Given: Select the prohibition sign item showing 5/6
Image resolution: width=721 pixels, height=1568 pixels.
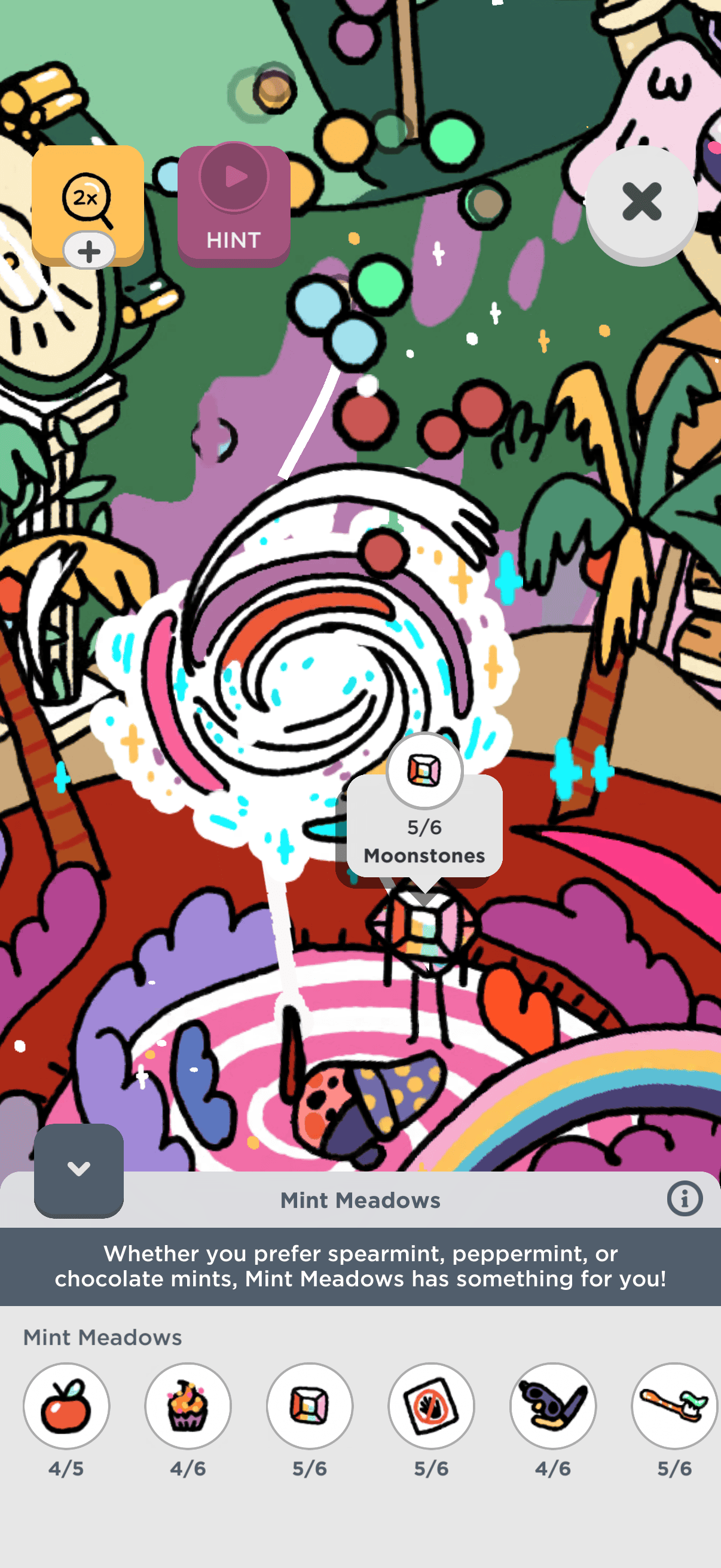Looking at the screenshot, I should pyautogui.click(x=432, y=1406).
